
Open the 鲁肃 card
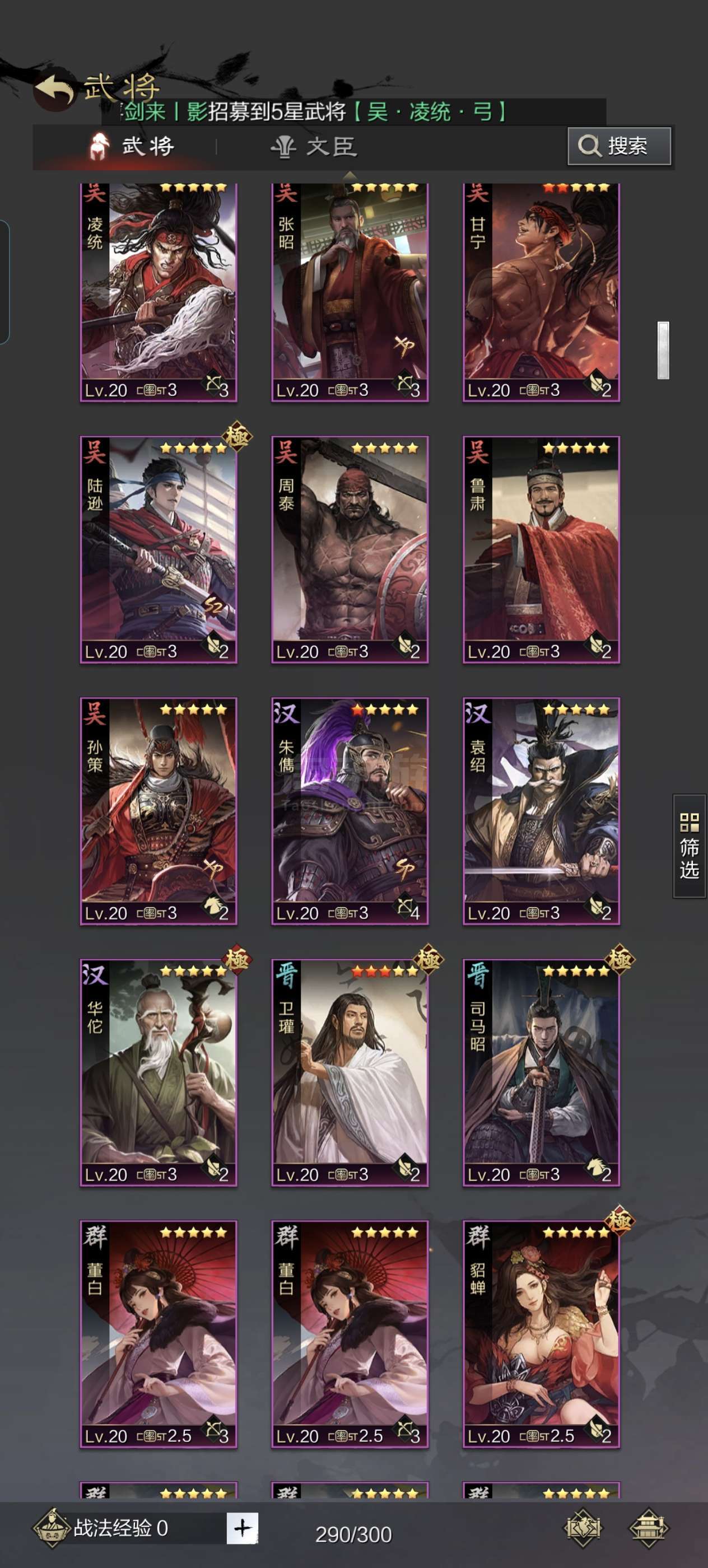541,549
